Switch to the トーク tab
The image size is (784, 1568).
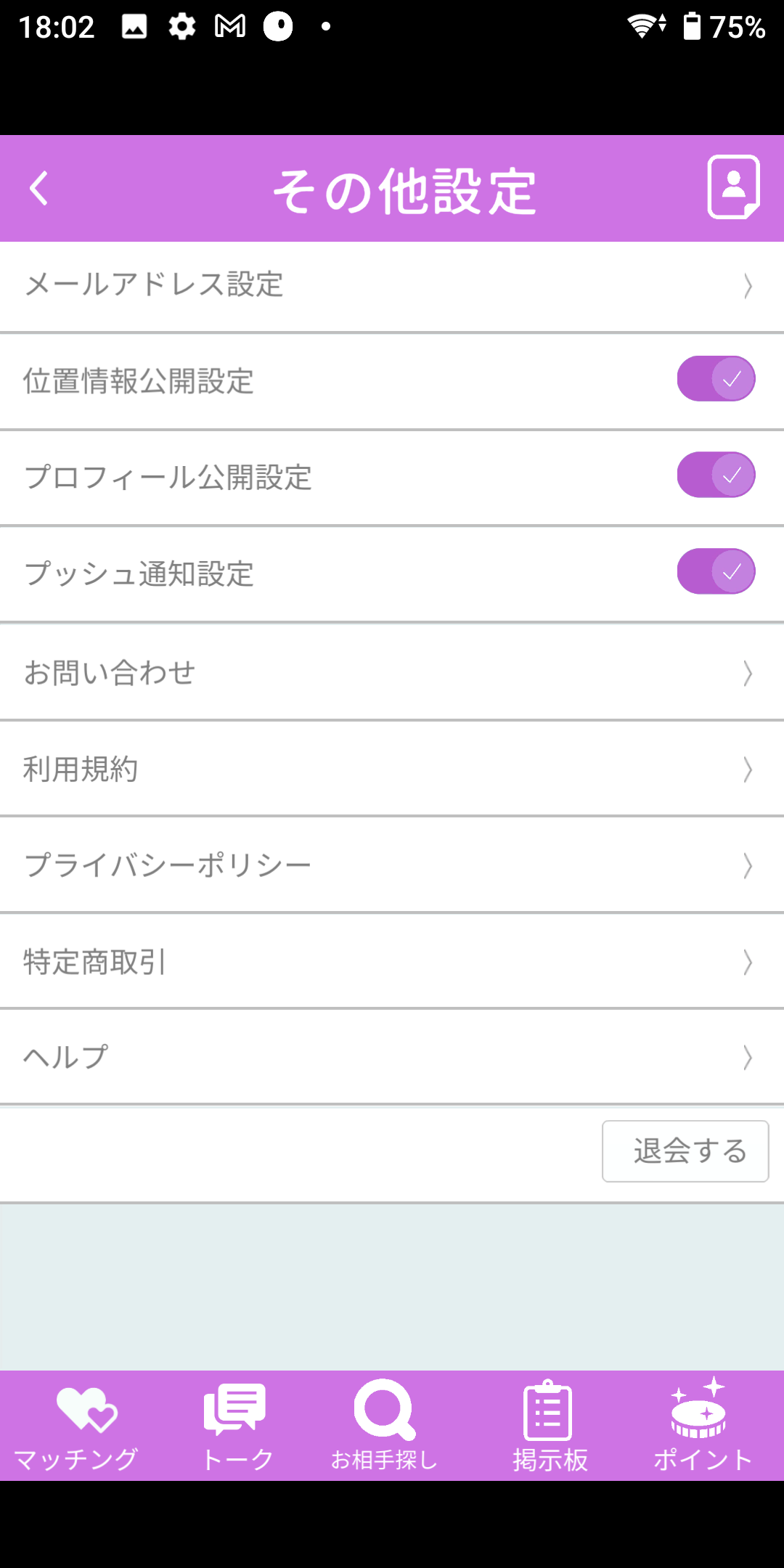pos(235,1426)
